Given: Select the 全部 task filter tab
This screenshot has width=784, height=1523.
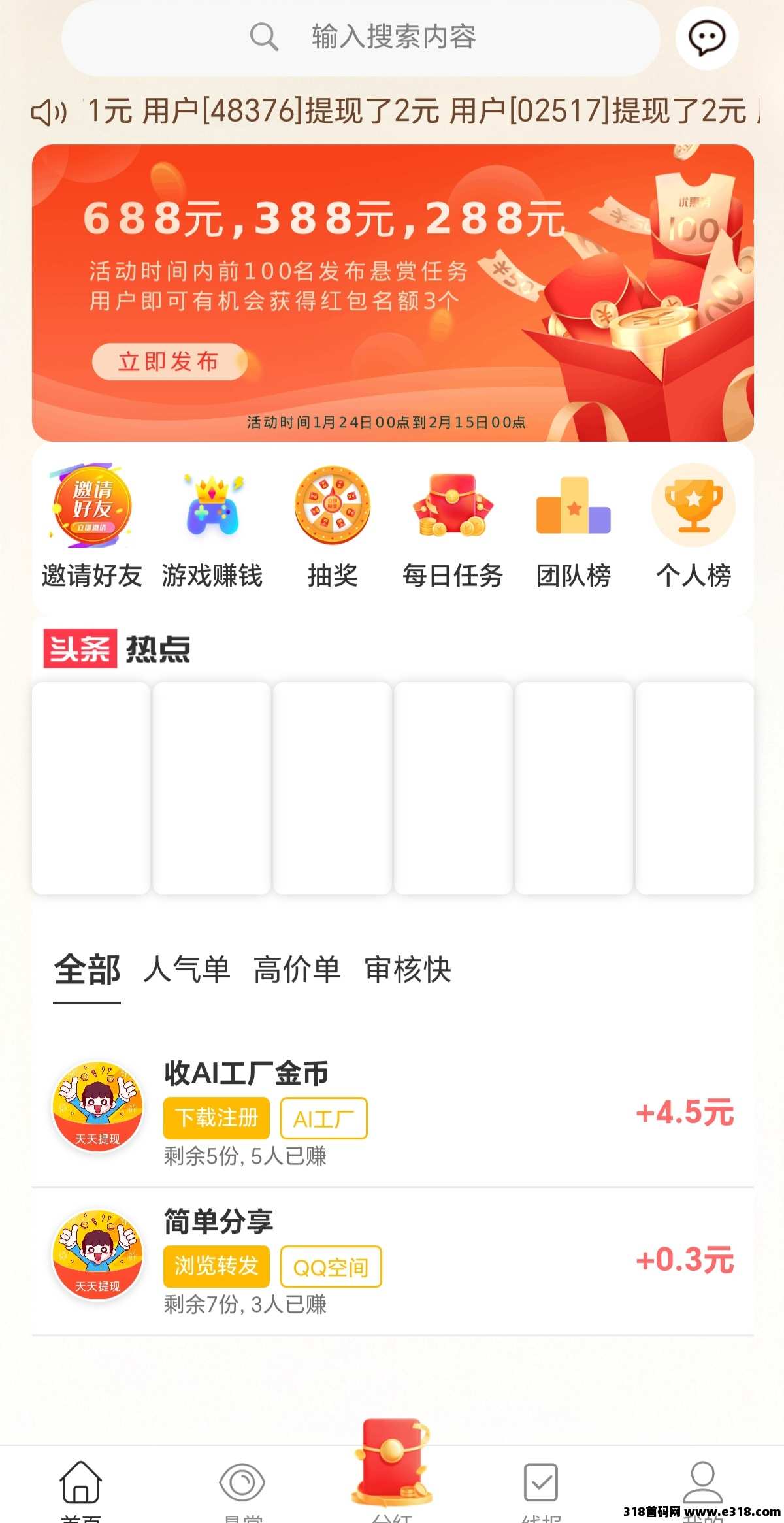Looking at the screenshot, I should tap(87, 970).
